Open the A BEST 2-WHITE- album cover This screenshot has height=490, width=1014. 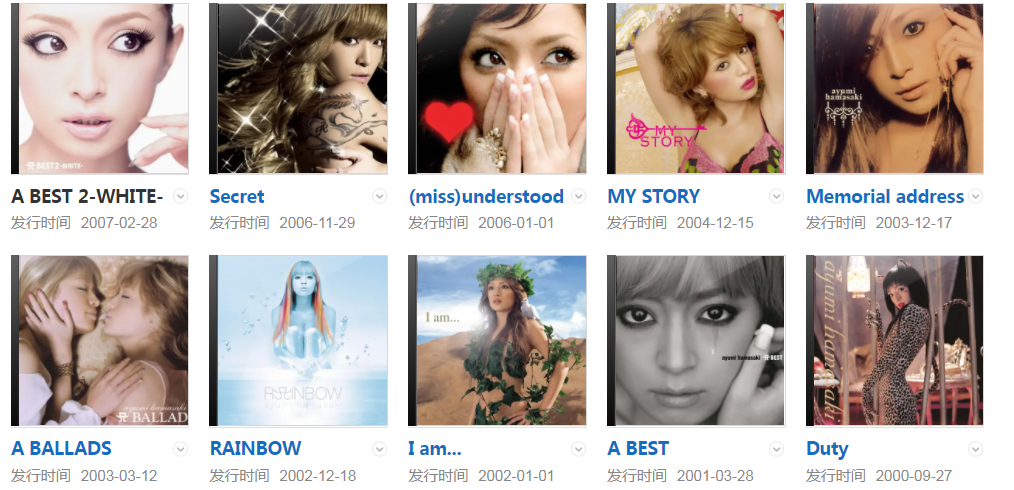[x=100, y=88]
